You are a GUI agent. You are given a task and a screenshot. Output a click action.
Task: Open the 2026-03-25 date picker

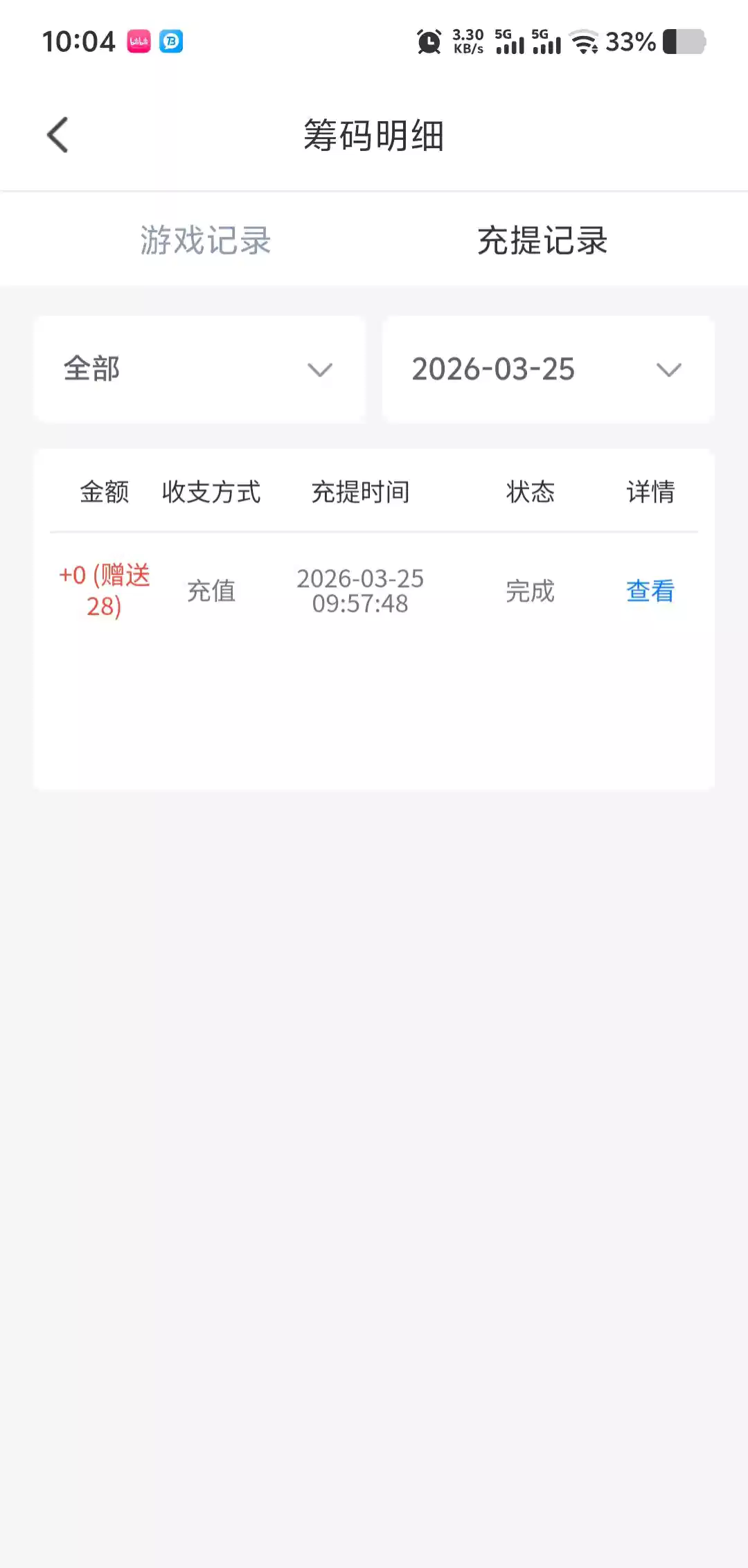coord(548,369)
